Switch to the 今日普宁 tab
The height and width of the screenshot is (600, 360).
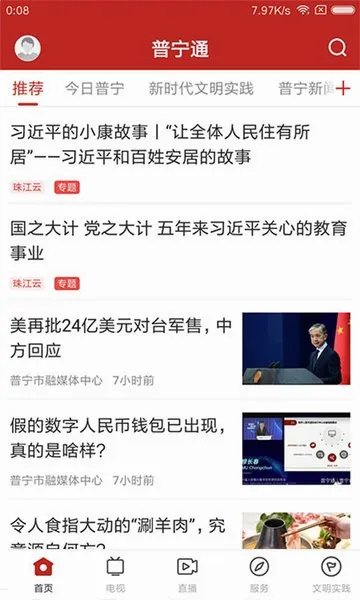pyautogui.click(x=94, y=88)
